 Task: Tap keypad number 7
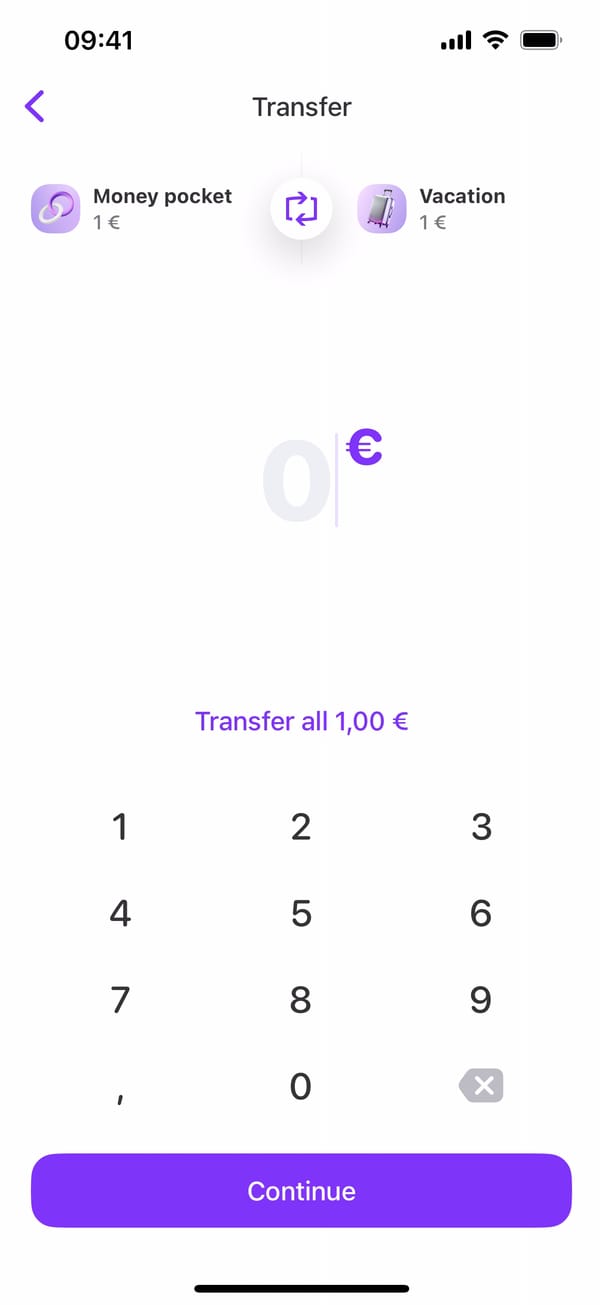pyautogui.click(x=120, y=1000)
